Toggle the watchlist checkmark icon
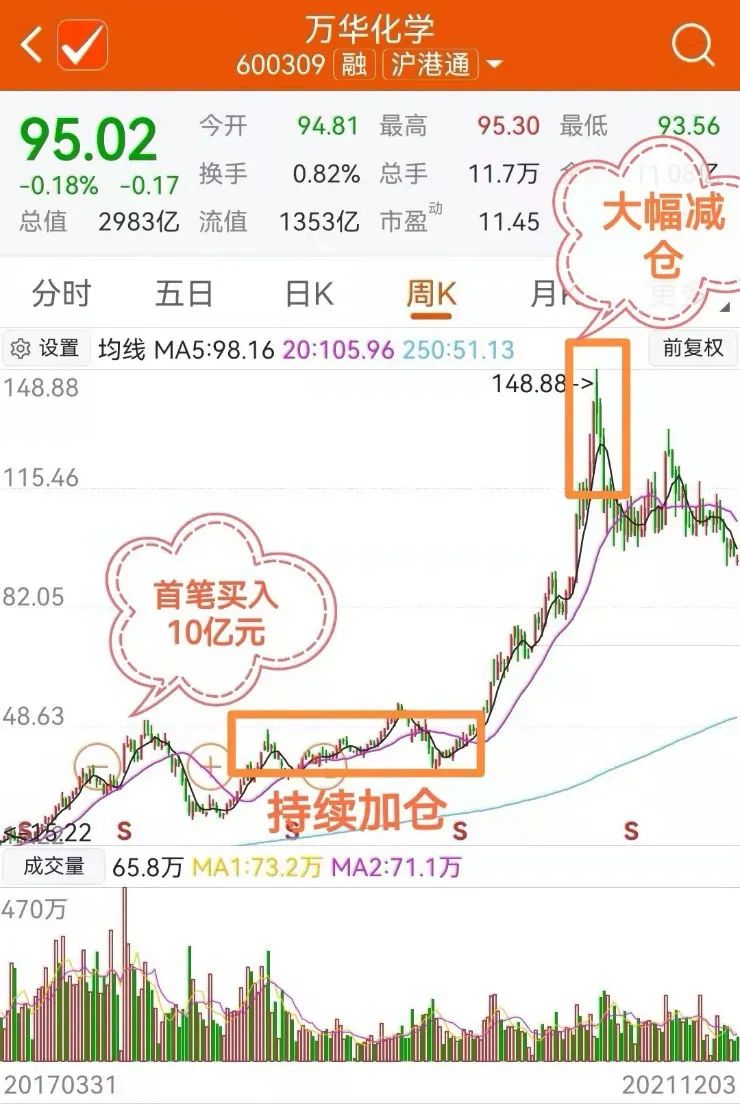The width and height of the screenshot is (740, 1112). pos(82,45)
